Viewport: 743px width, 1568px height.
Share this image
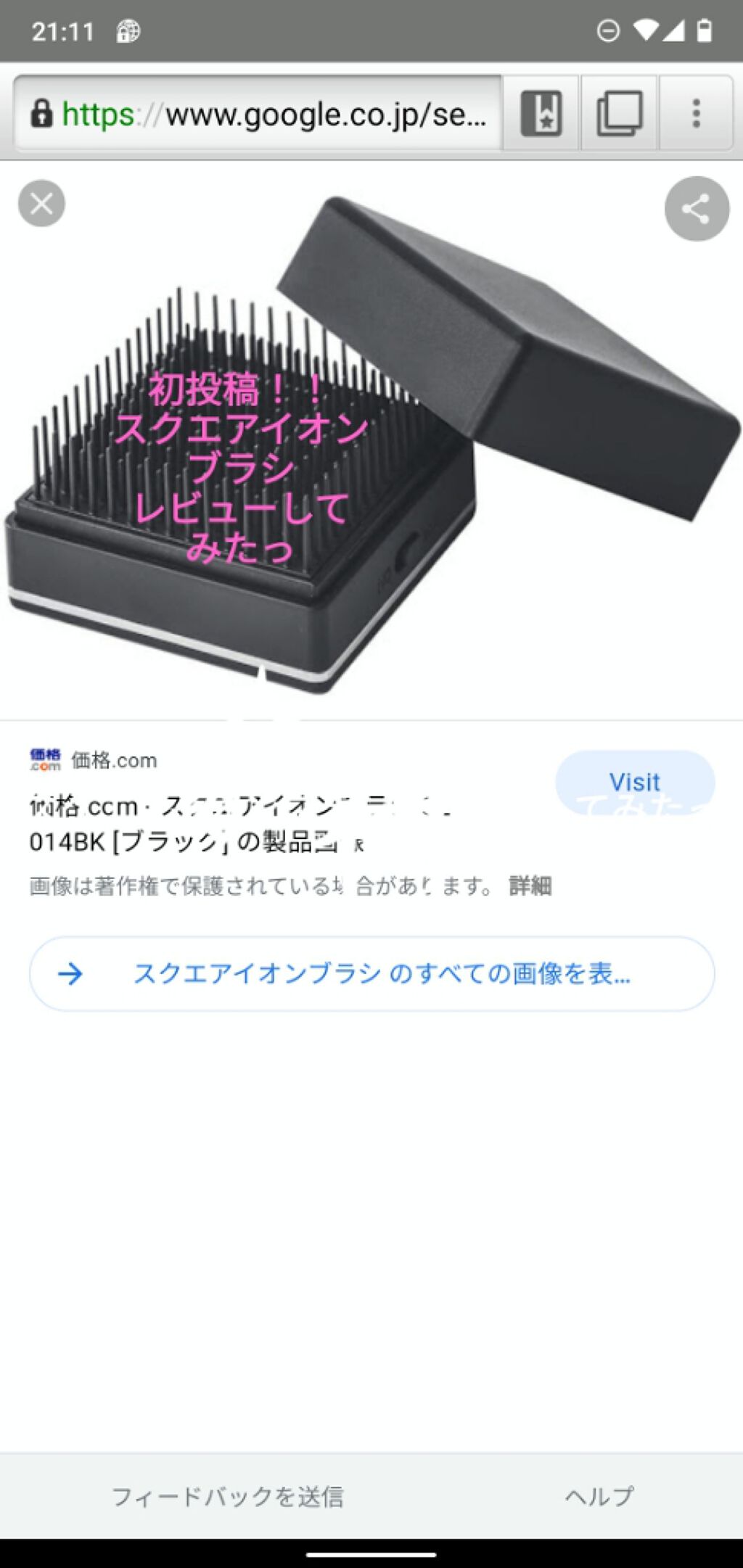(x=697, y=209)
